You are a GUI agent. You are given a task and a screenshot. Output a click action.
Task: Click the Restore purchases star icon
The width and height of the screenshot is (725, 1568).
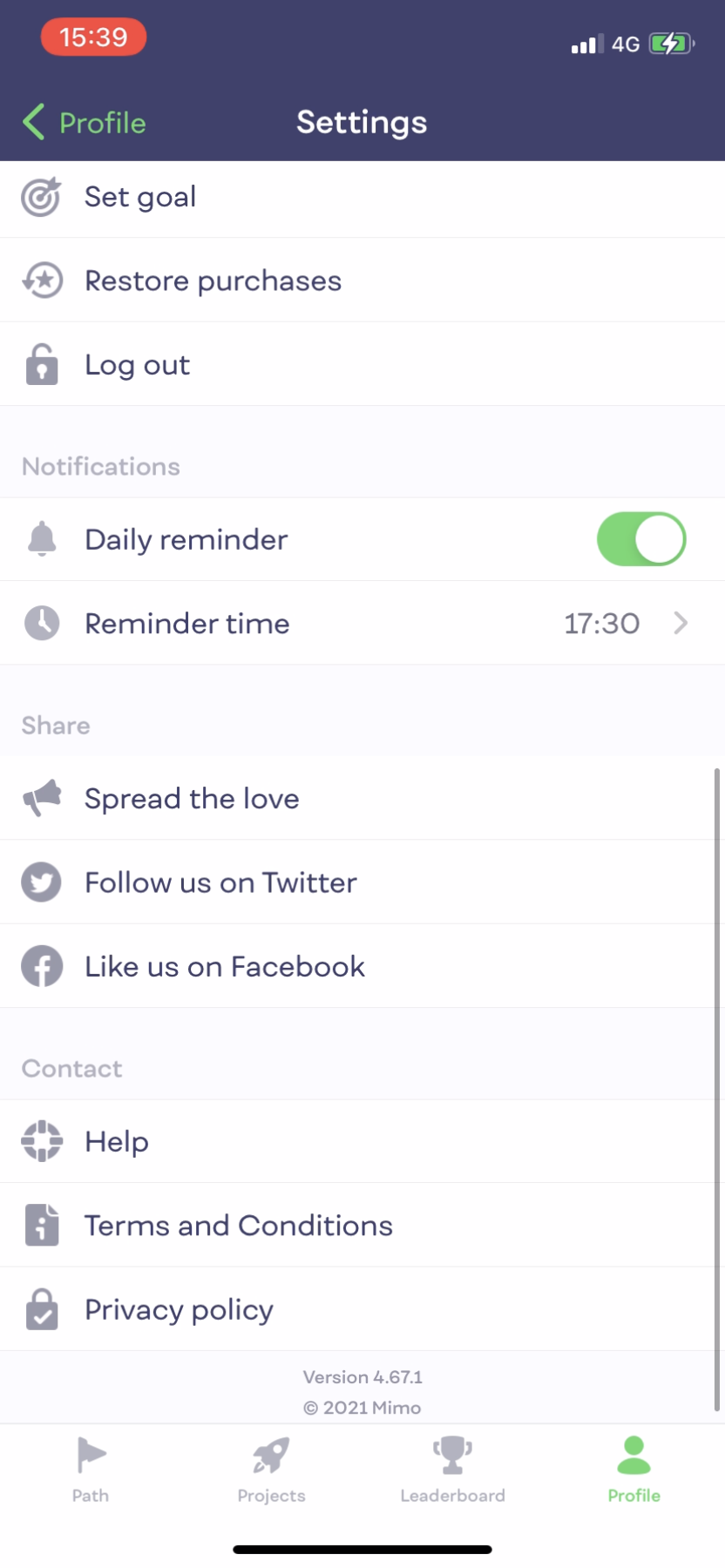point(41,280)
